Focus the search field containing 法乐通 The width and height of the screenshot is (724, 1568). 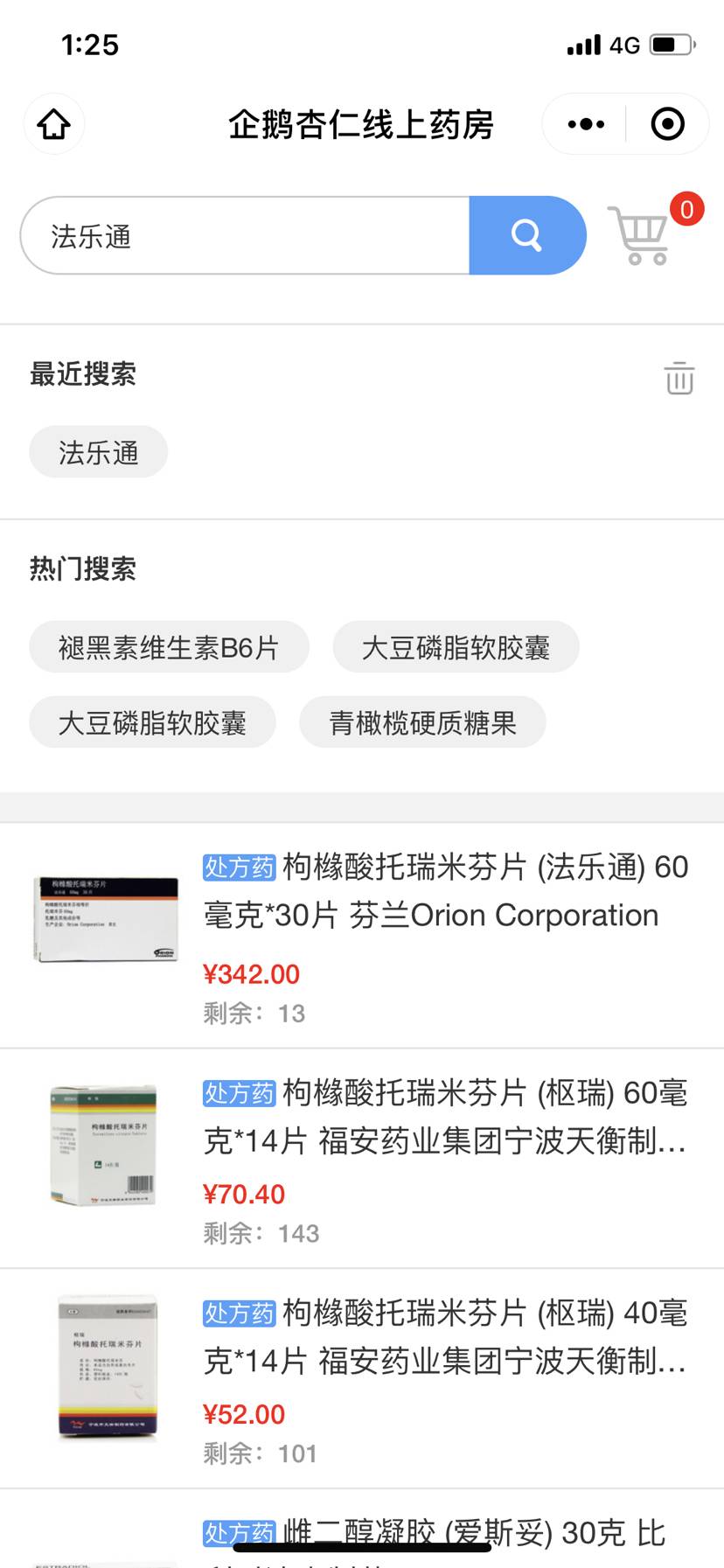[x=245, y=236]
